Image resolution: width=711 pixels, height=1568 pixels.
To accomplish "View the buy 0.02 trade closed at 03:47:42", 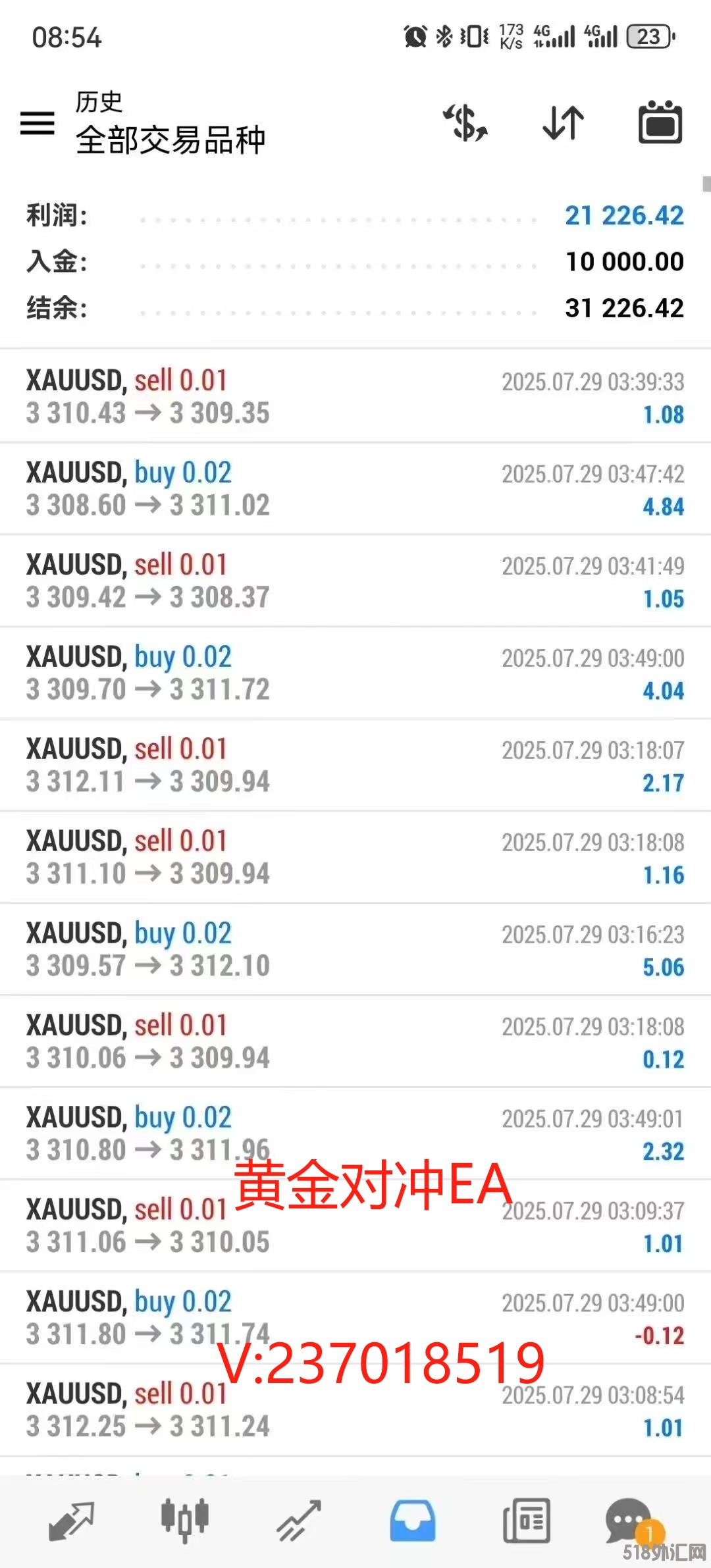I will pos(355,489).
